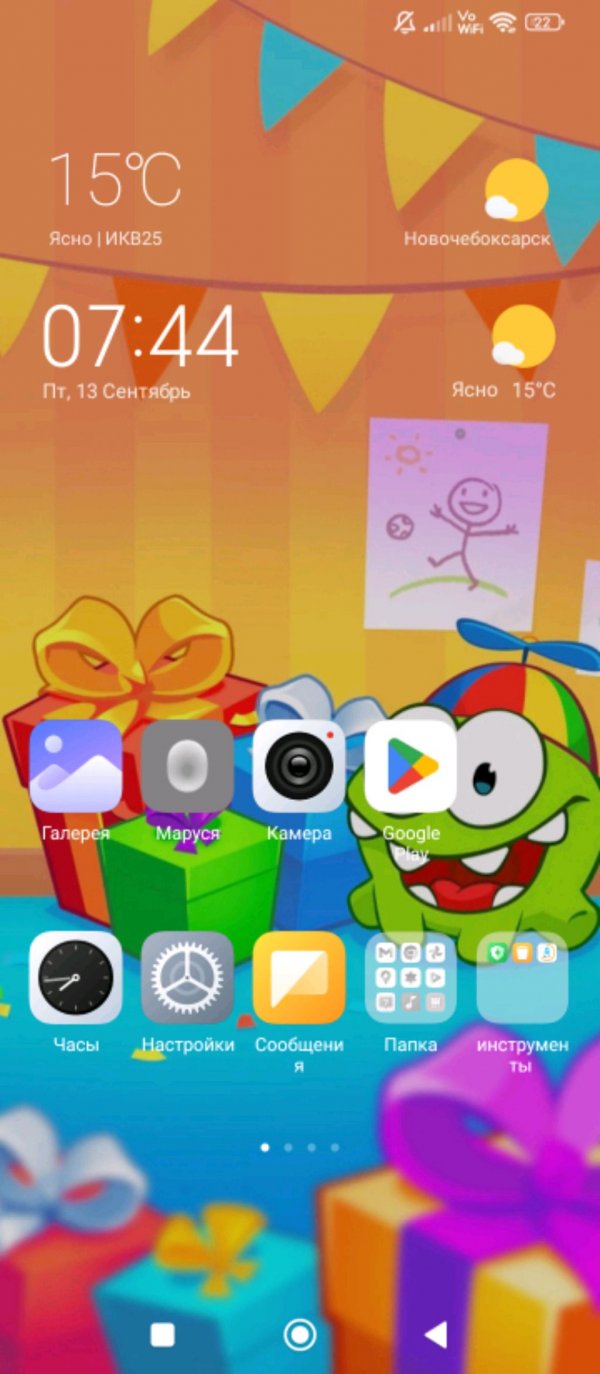This screenshot has height=1374, width=600.
Task: Expand the Папка folder
Action: [411, 977]
